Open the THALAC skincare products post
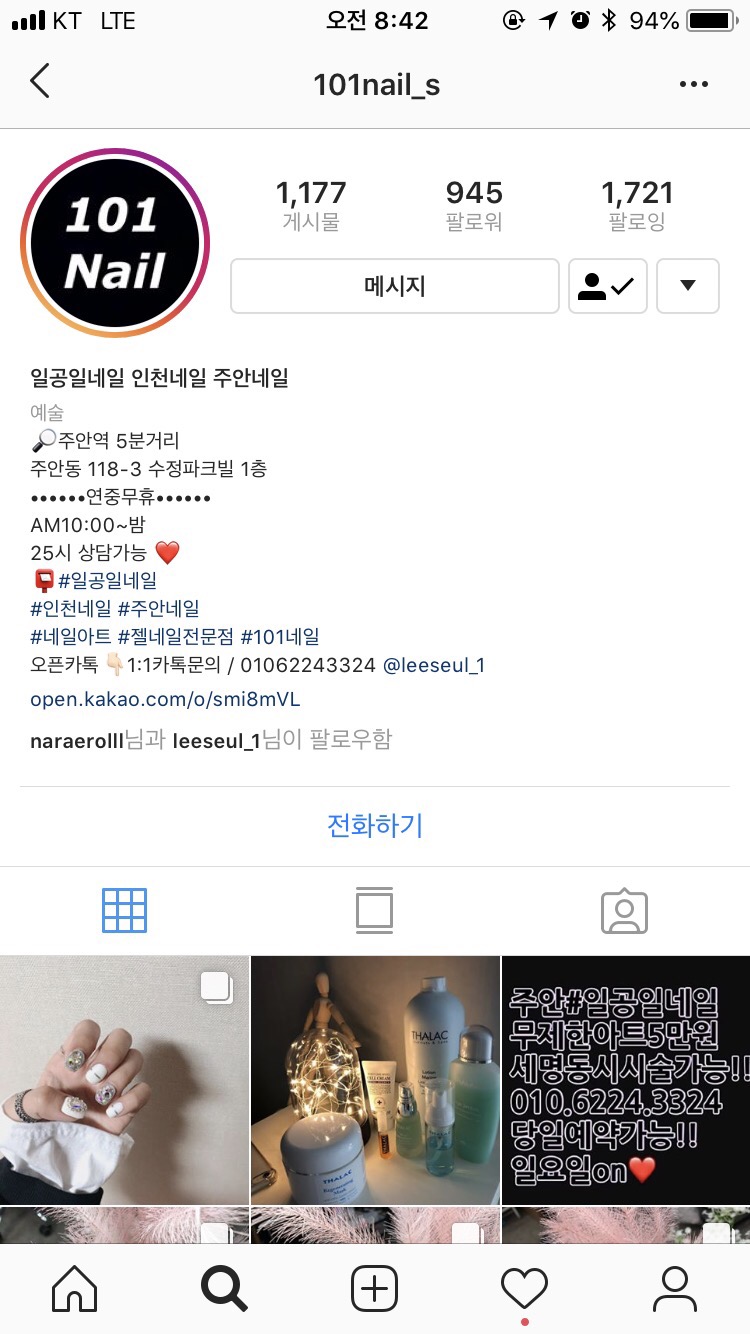This screenshot has height=1334, width=750. (x=375, y=1080)
